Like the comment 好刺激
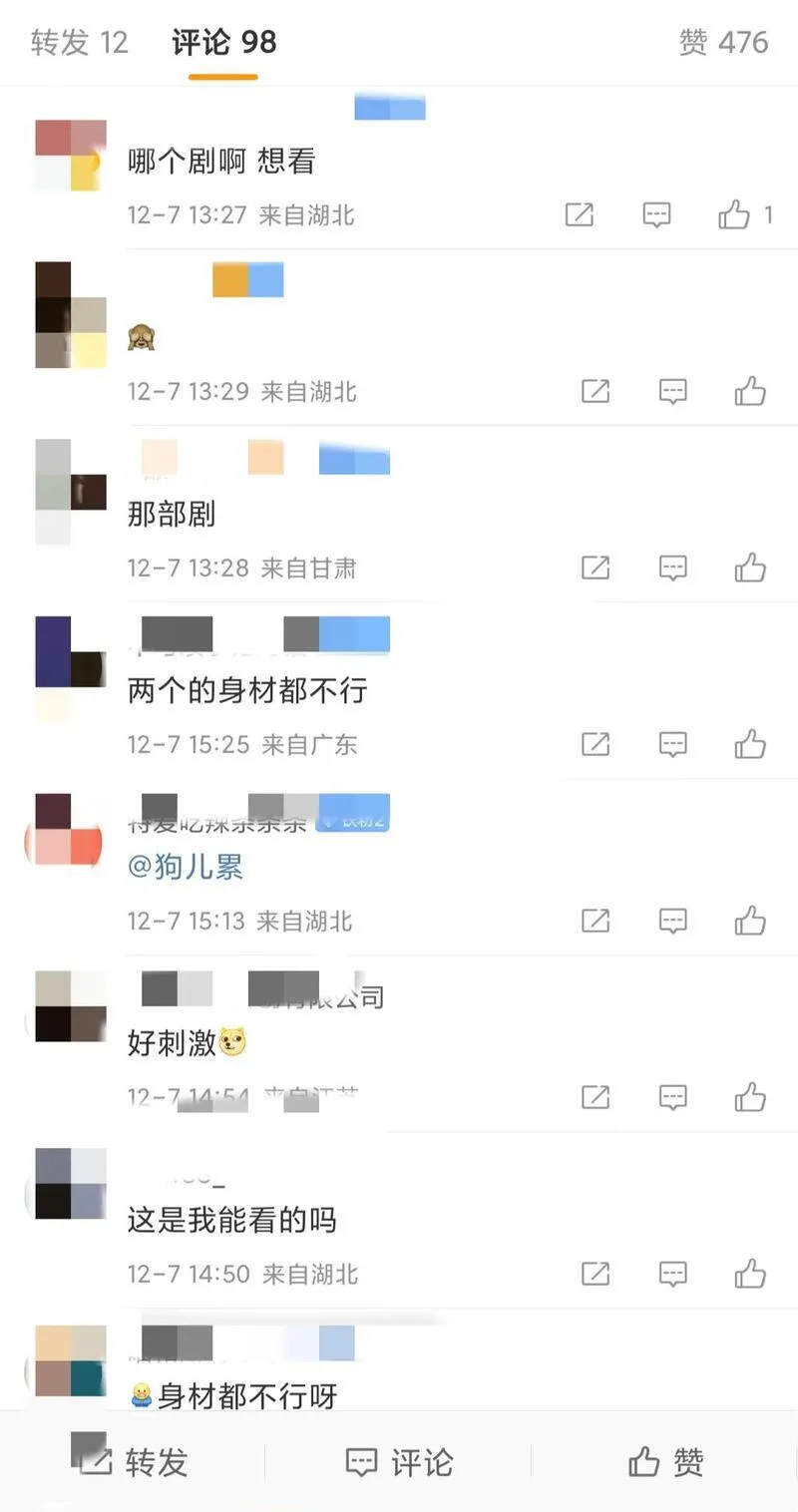The height and width of the screenshot is (1512, 798). point(750,1098)
